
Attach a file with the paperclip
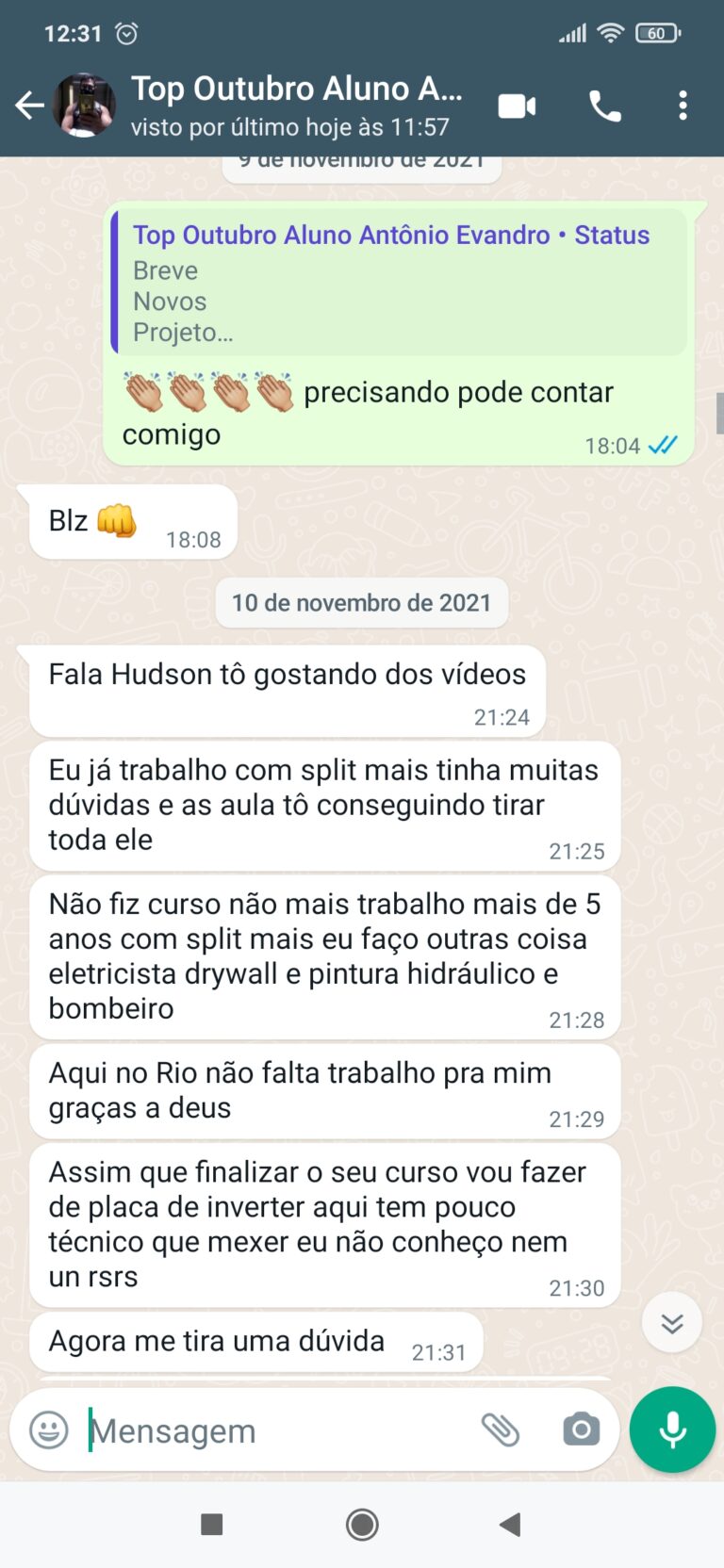pyautogui.click(x=500, y=1429)
